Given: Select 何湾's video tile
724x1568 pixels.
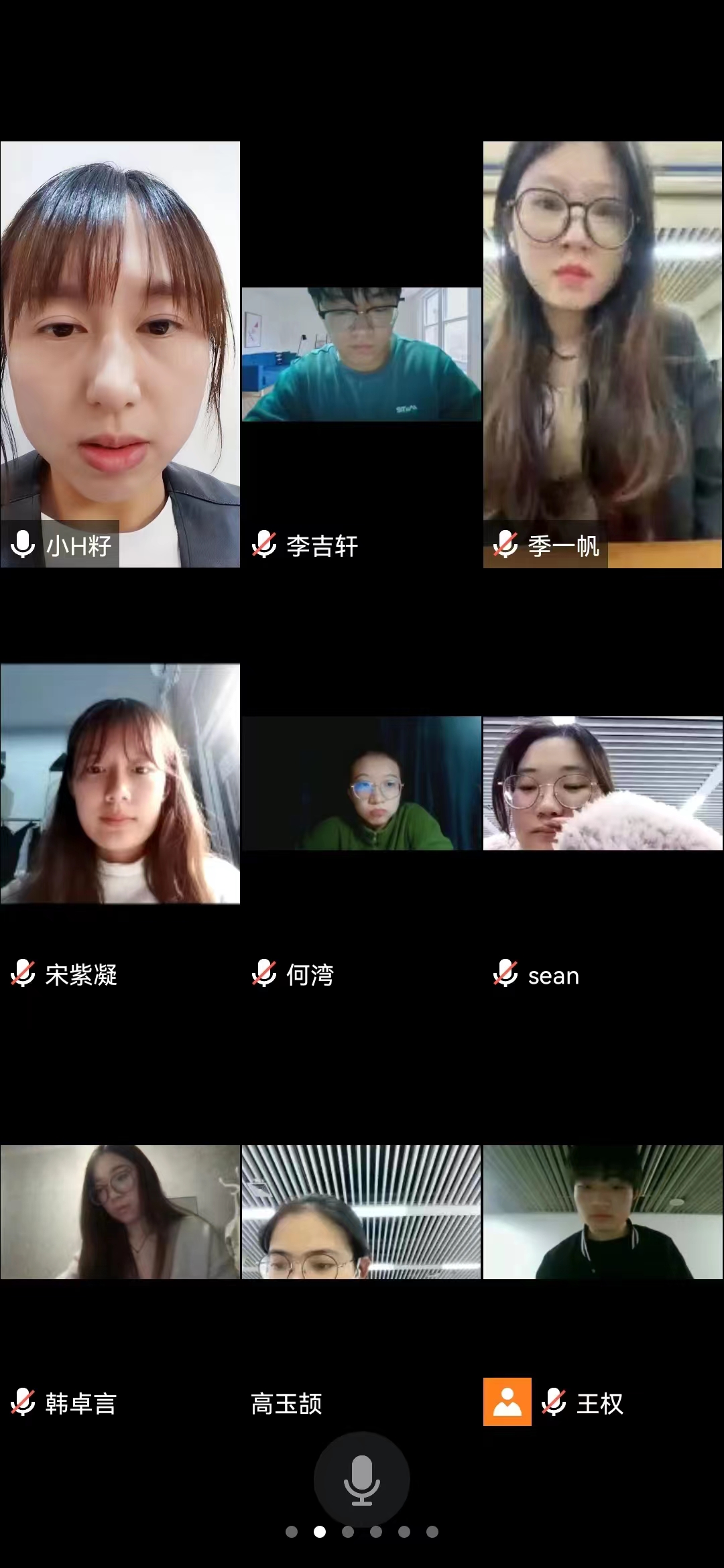Looking at the screenshot, I should [361, 783].
